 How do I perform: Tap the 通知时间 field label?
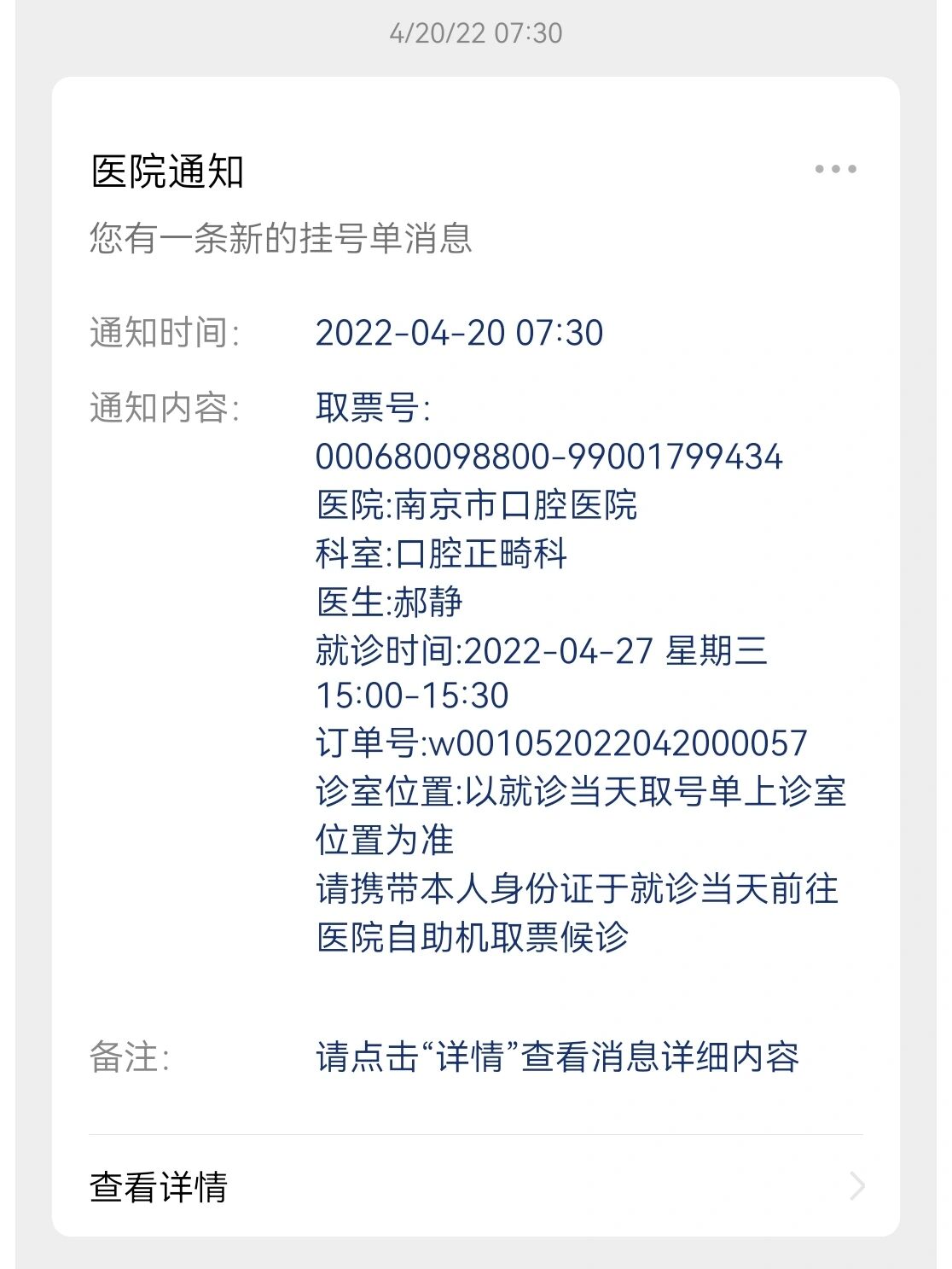[160, 333]
